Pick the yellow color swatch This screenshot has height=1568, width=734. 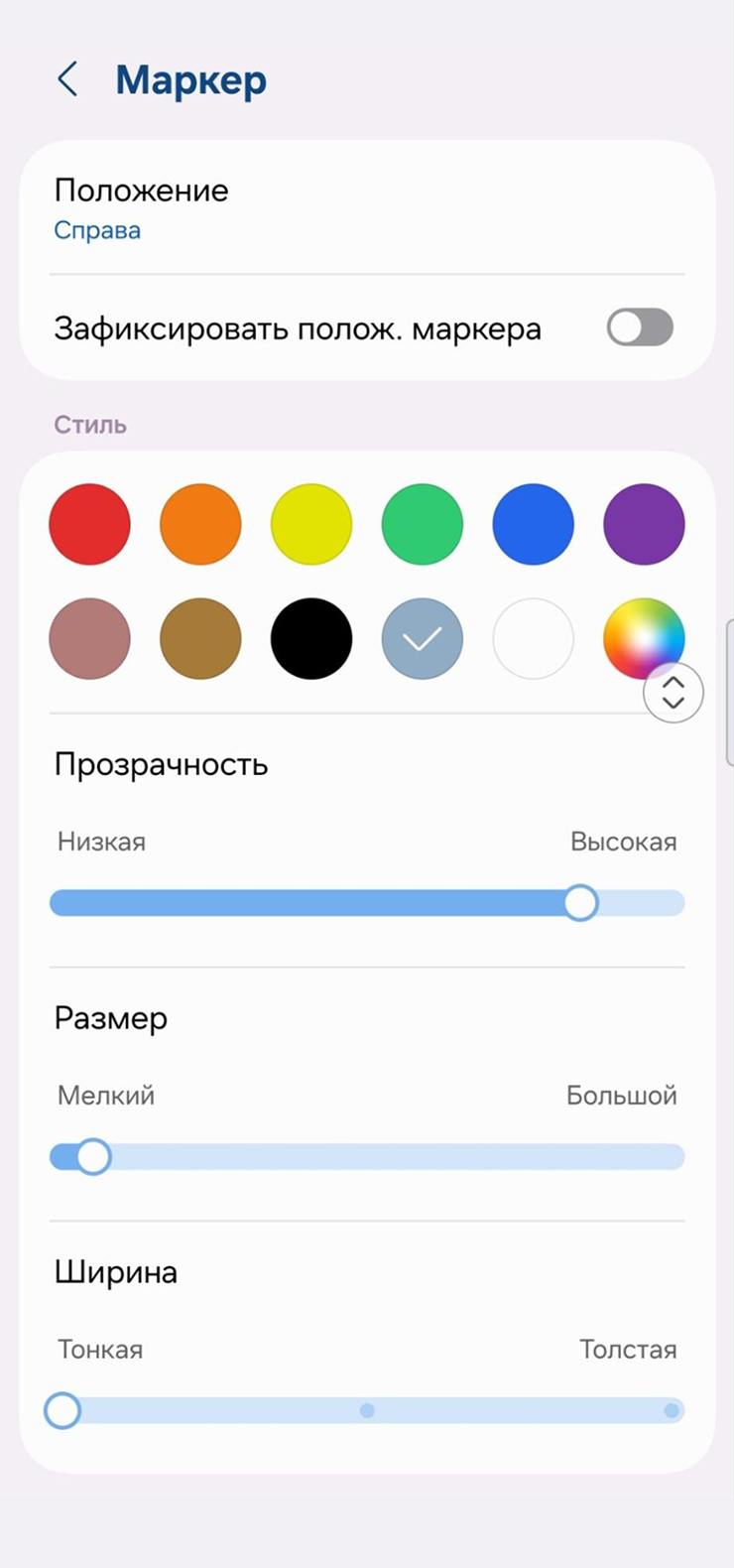[x=311, y=524]
